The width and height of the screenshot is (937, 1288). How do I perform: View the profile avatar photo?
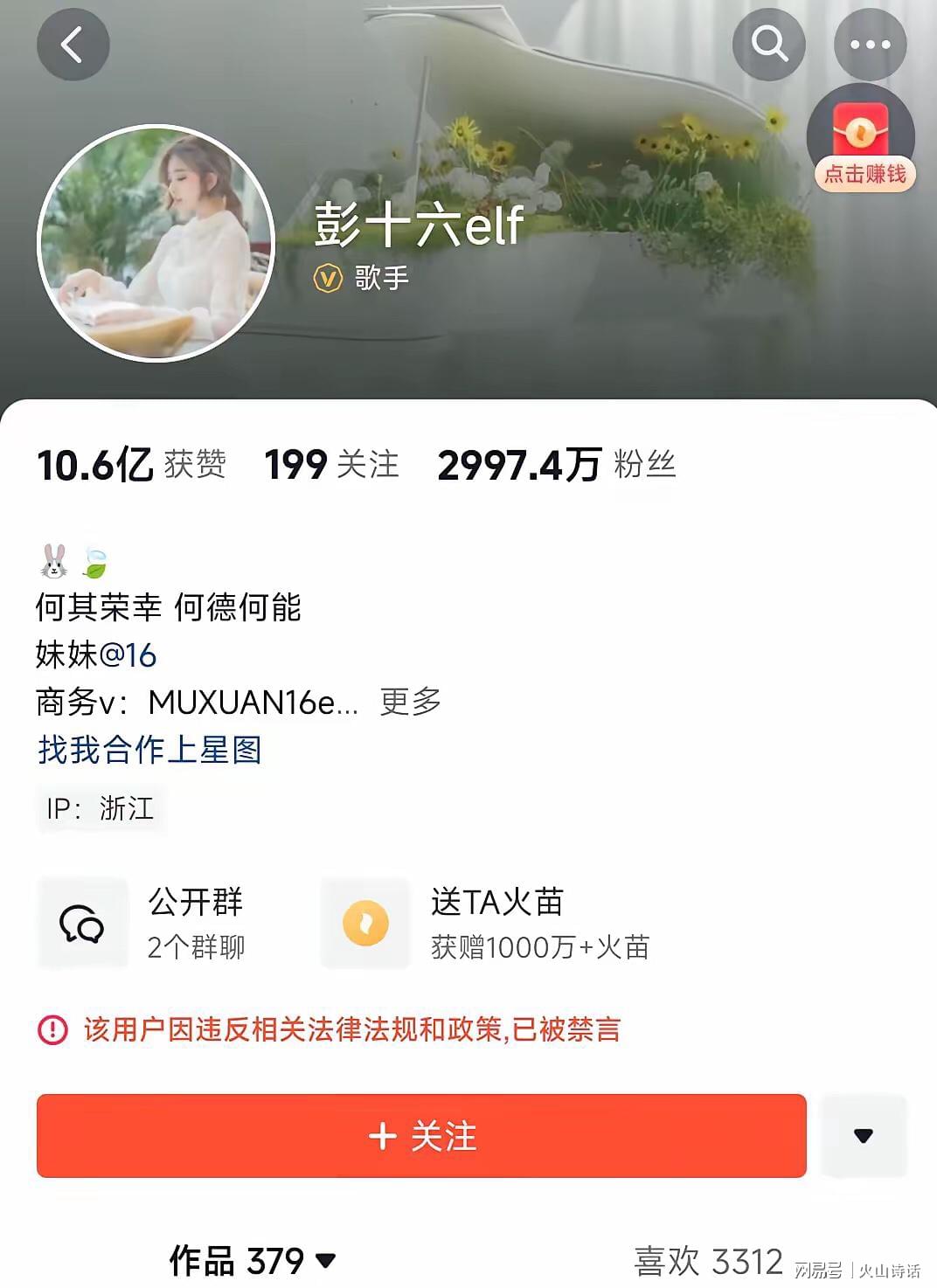click(156, 244)
